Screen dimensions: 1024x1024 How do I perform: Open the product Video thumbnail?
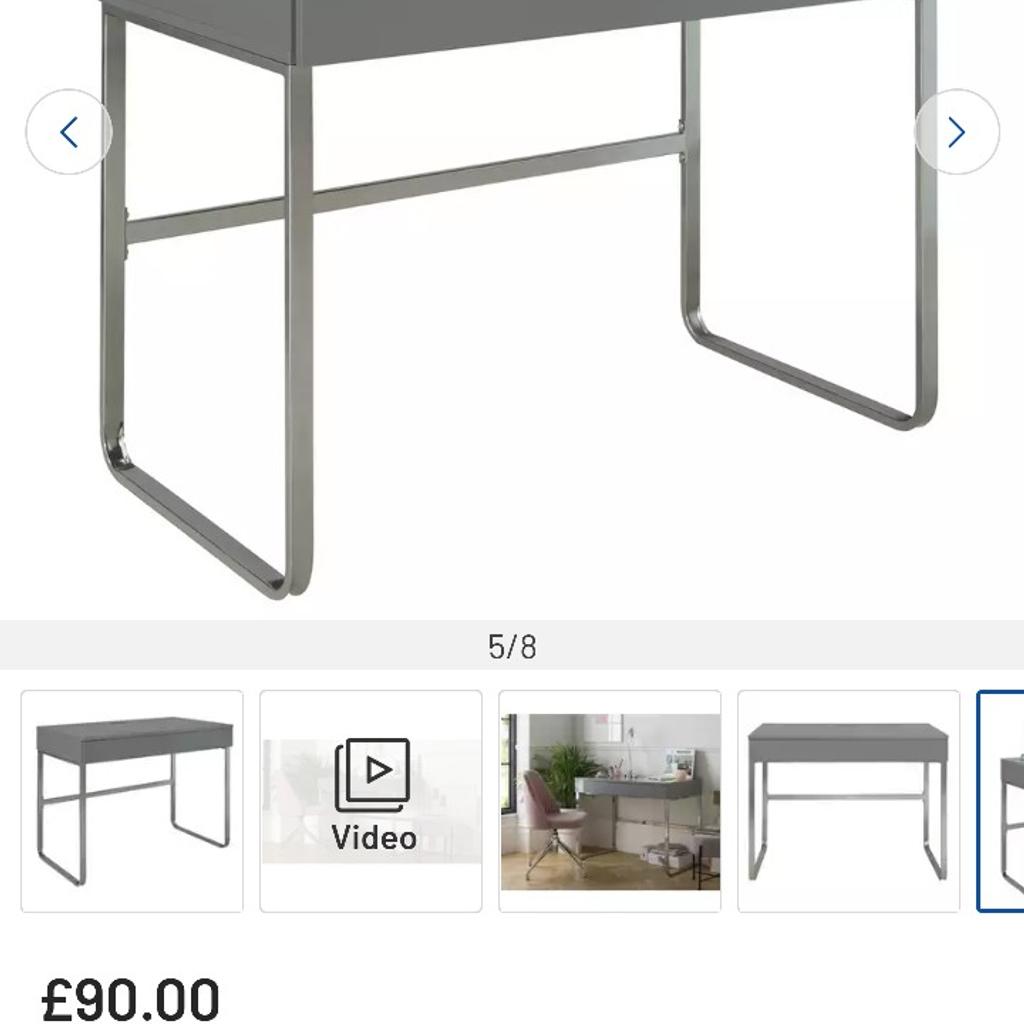[x=371, y=801]
